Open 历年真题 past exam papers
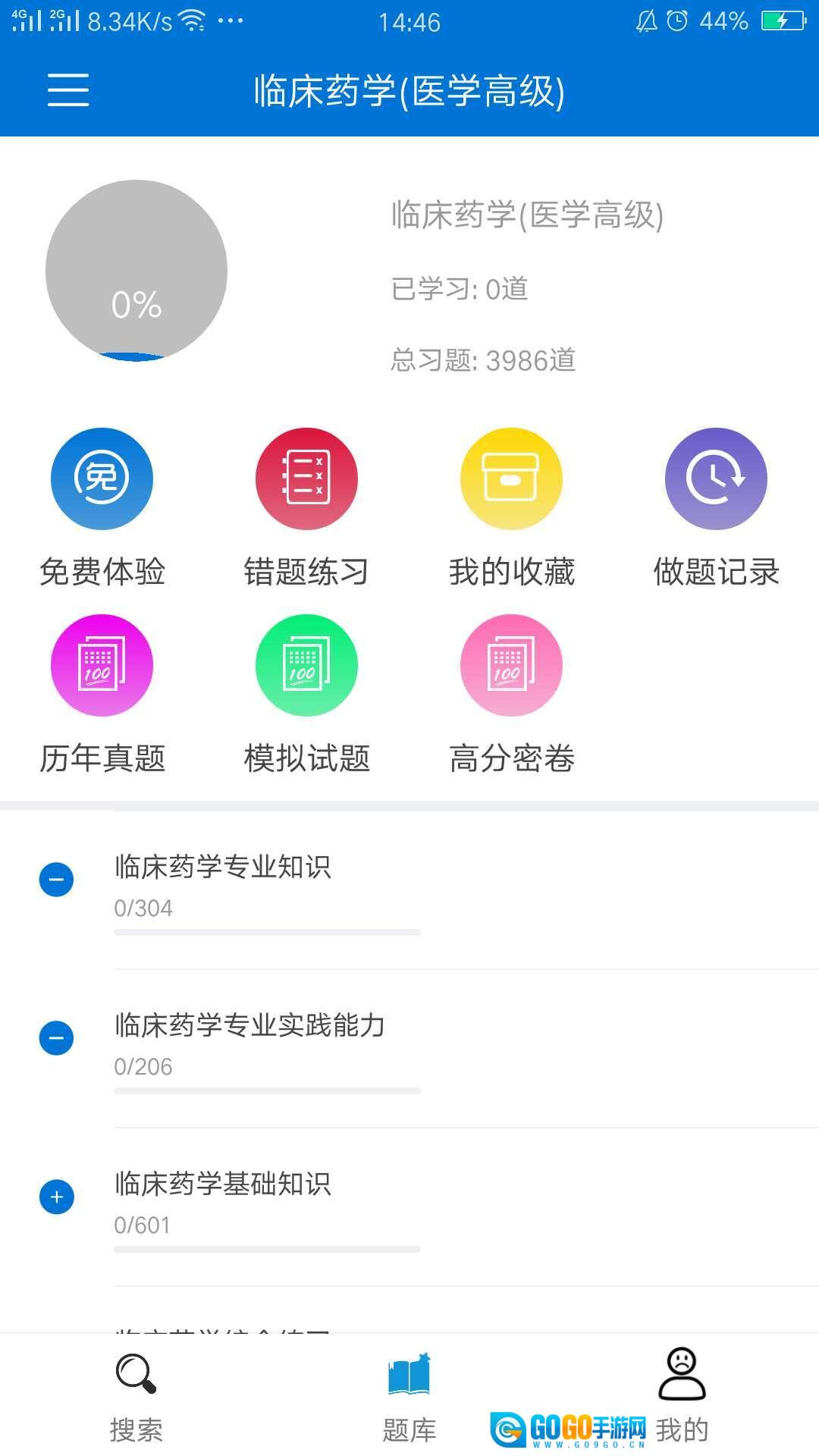This screenshot has width=819, height=1456. [x=102, y=666]
